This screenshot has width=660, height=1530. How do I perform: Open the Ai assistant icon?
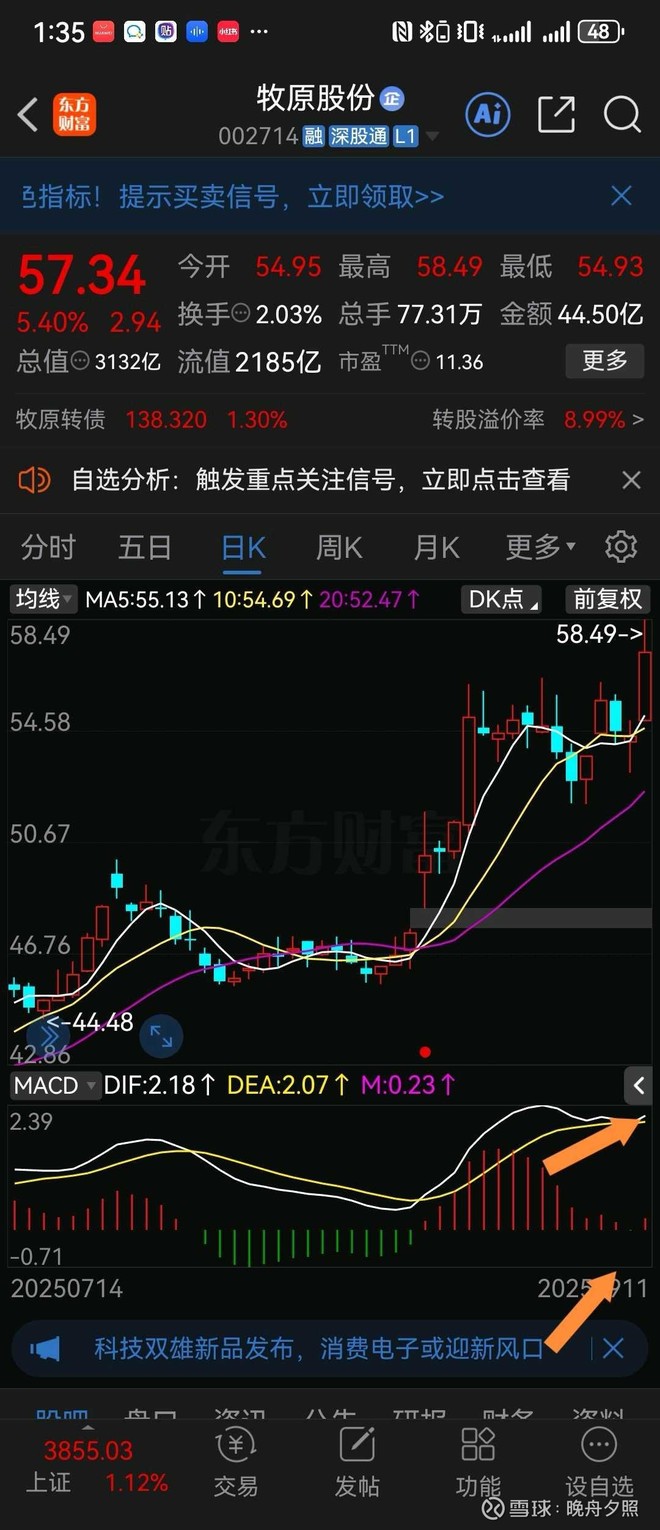click(x=488, y=114)
